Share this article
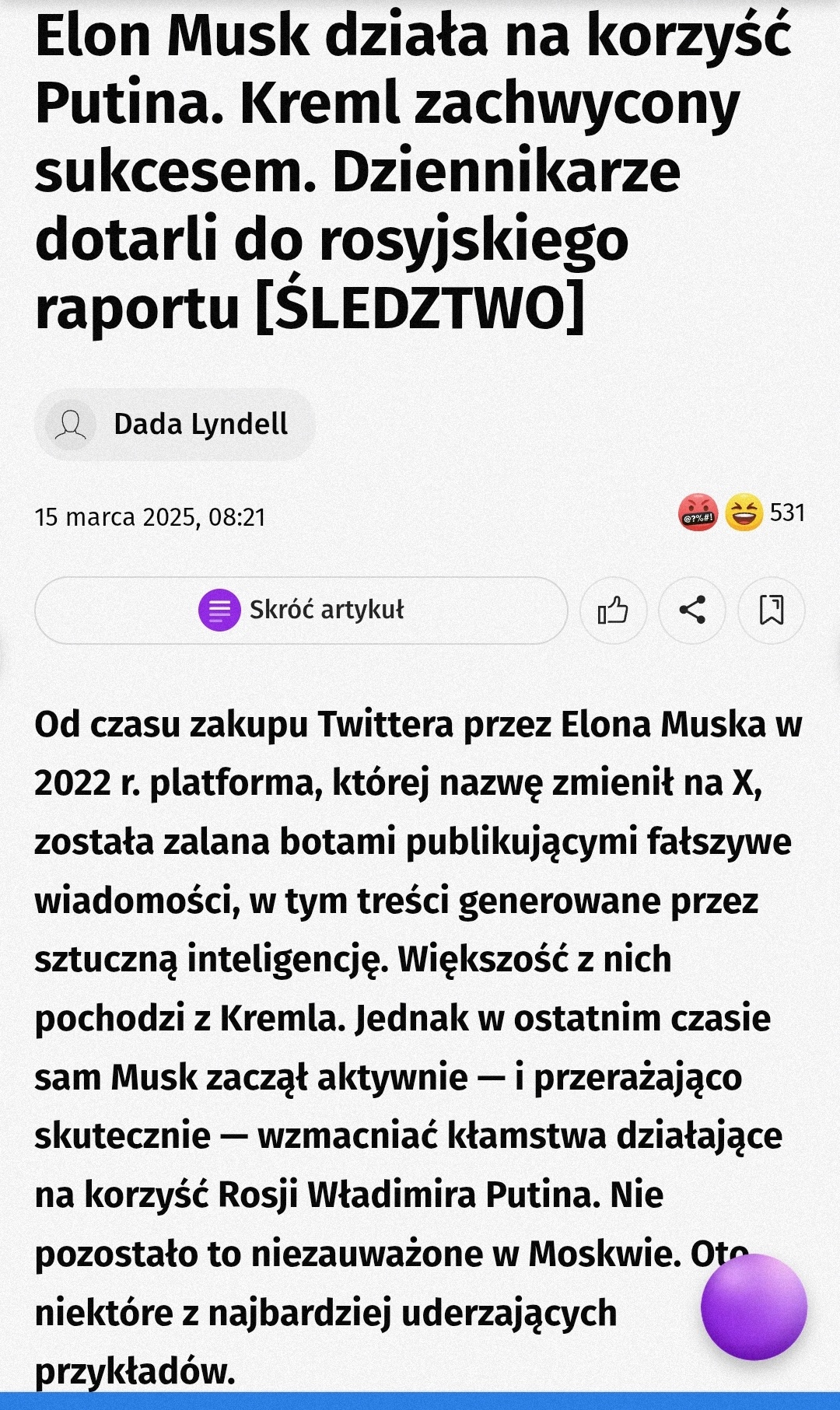The width and height of the screenshot is (840, 1410). coord(692,611)
